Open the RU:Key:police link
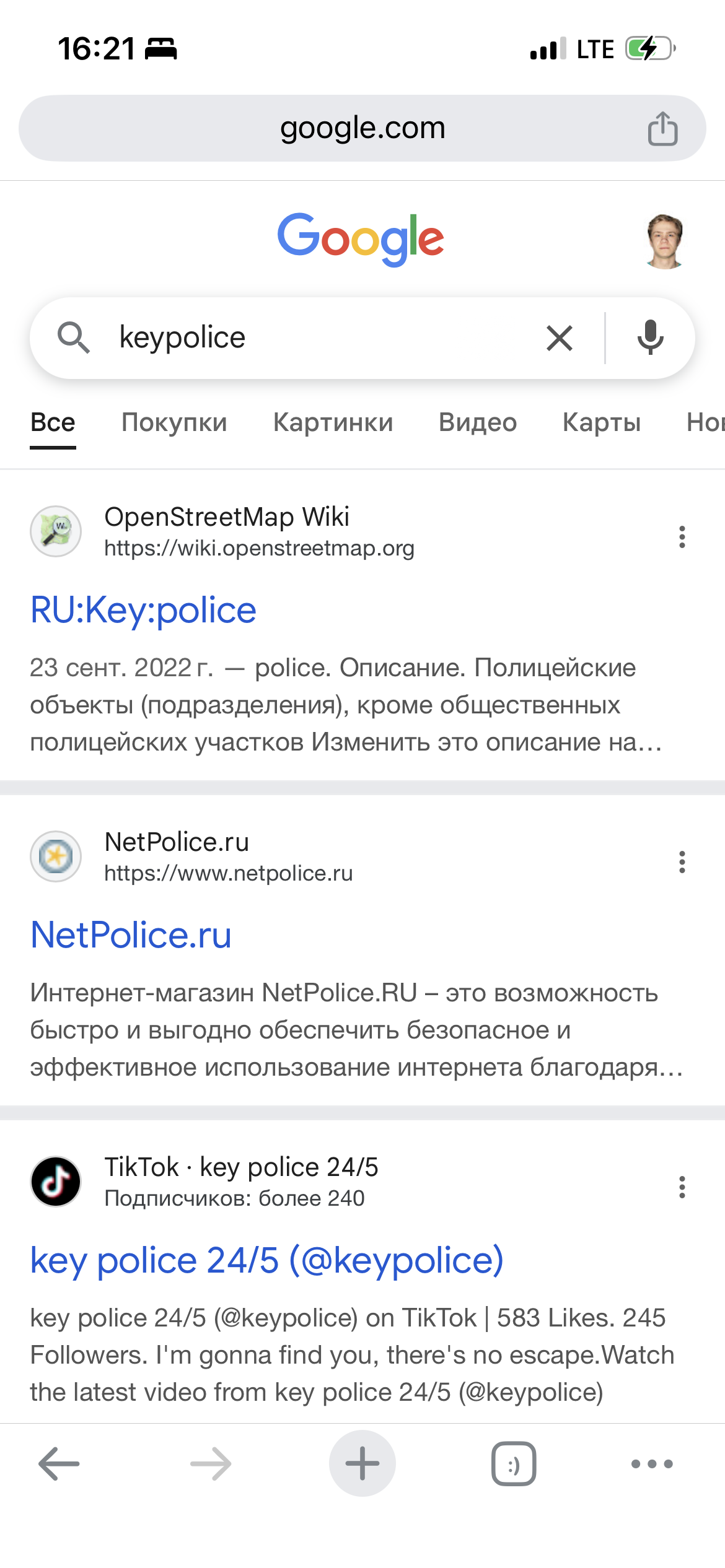This screenshot has height=1568, width=725. pos(143,610)
